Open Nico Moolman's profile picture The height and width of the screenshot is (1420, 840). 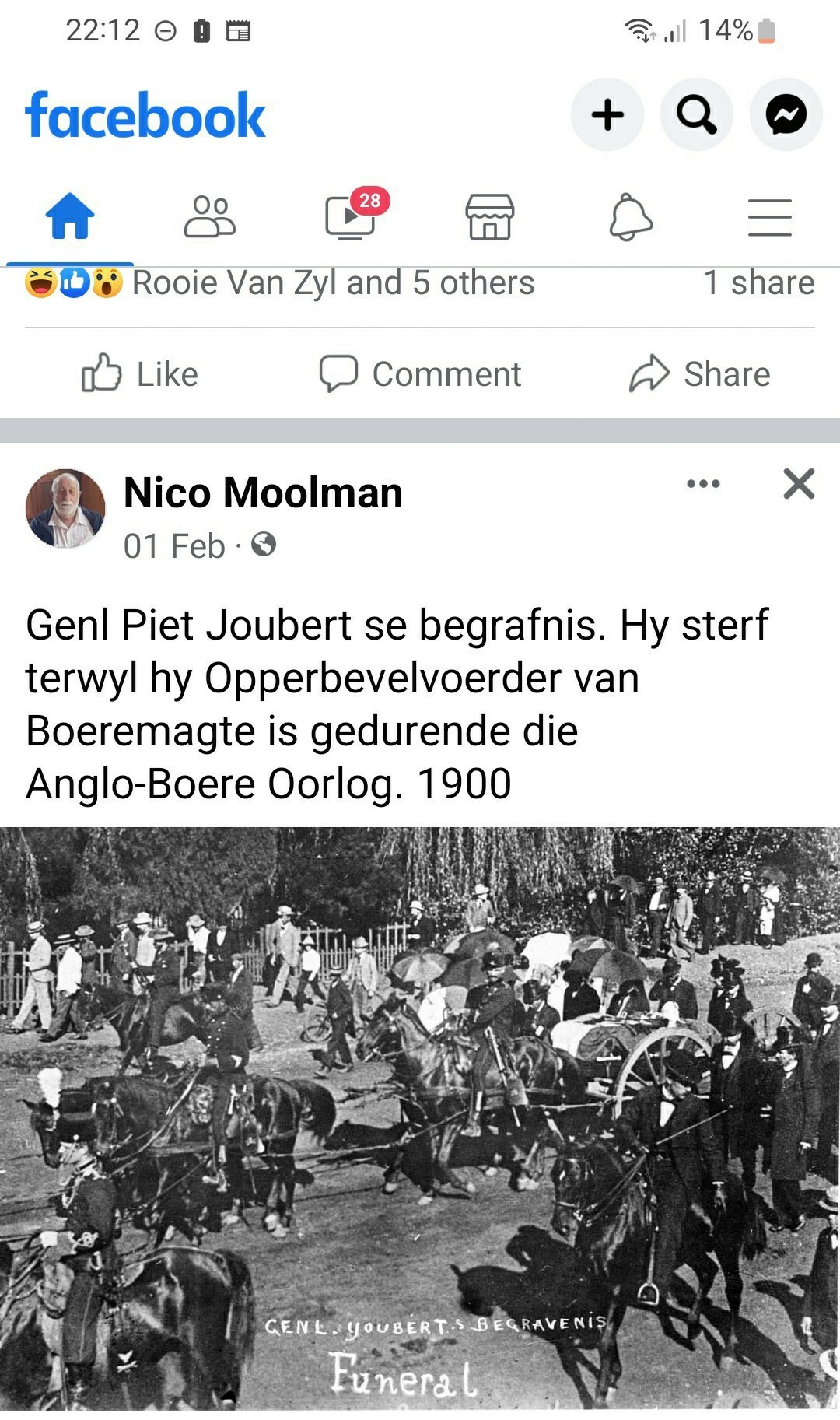tap(65, 509)
